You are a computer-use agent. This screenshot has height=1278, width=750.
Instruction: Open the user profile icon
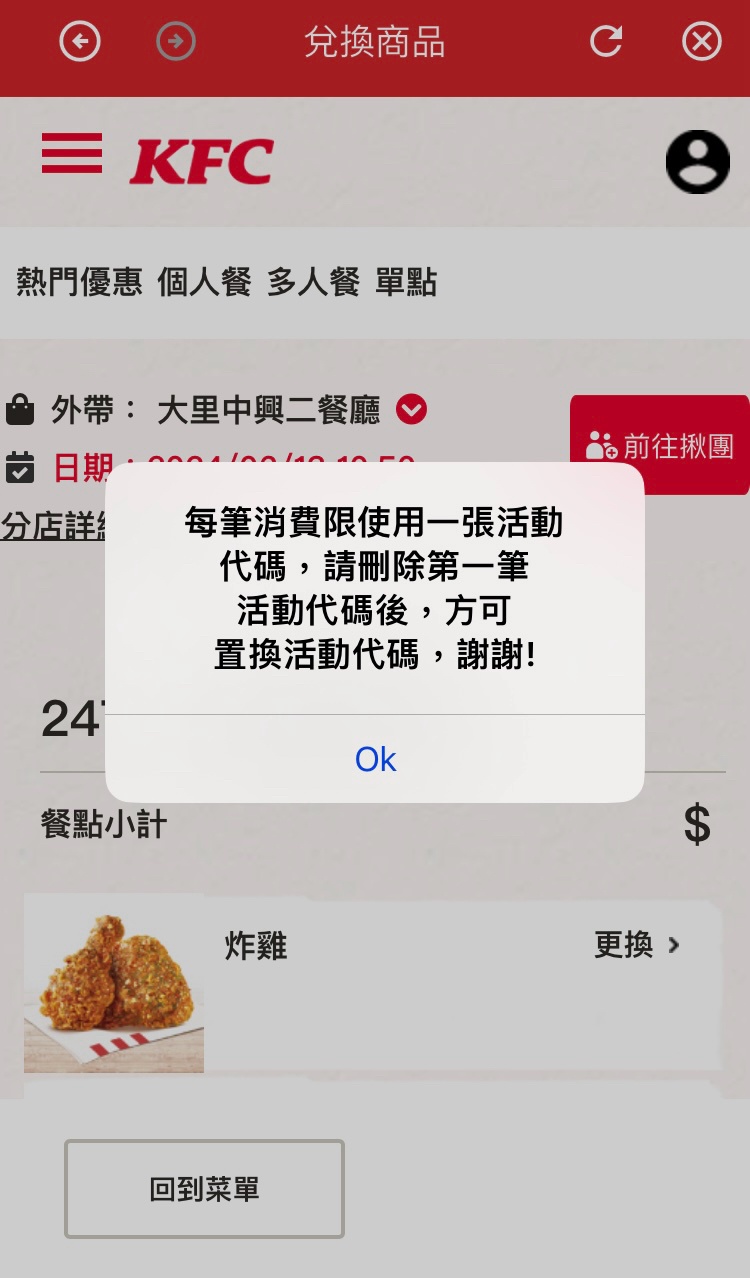(x=698, y=161)
